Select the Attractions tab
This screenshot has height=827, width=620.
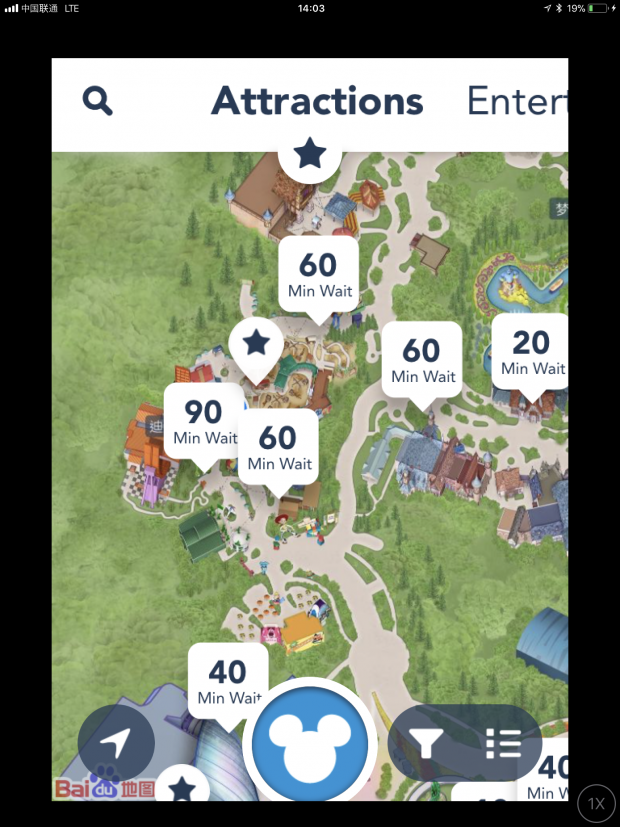coord(317,101)
